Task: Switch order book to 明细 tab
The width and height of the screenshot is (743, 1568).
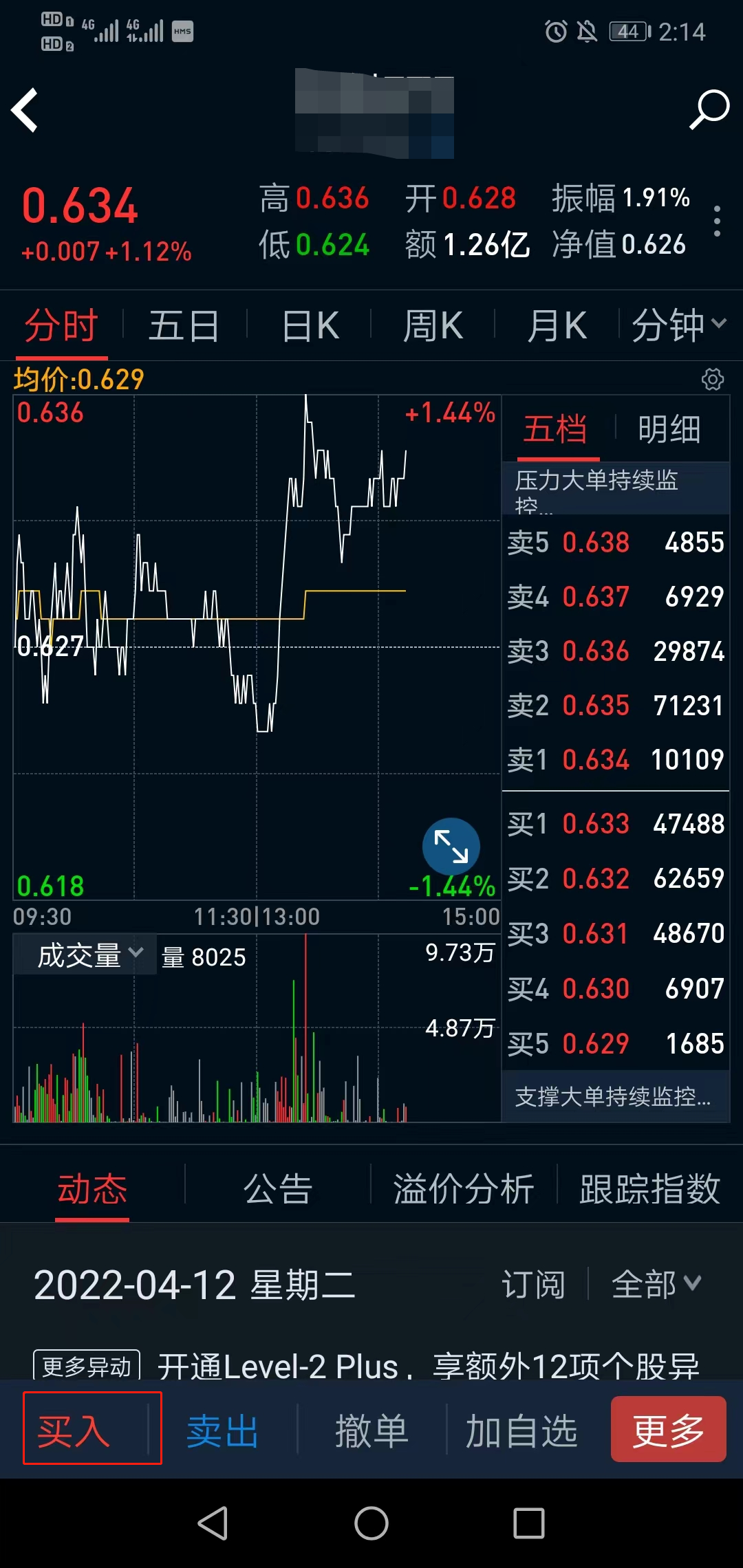Action: (x=669, y=430)
